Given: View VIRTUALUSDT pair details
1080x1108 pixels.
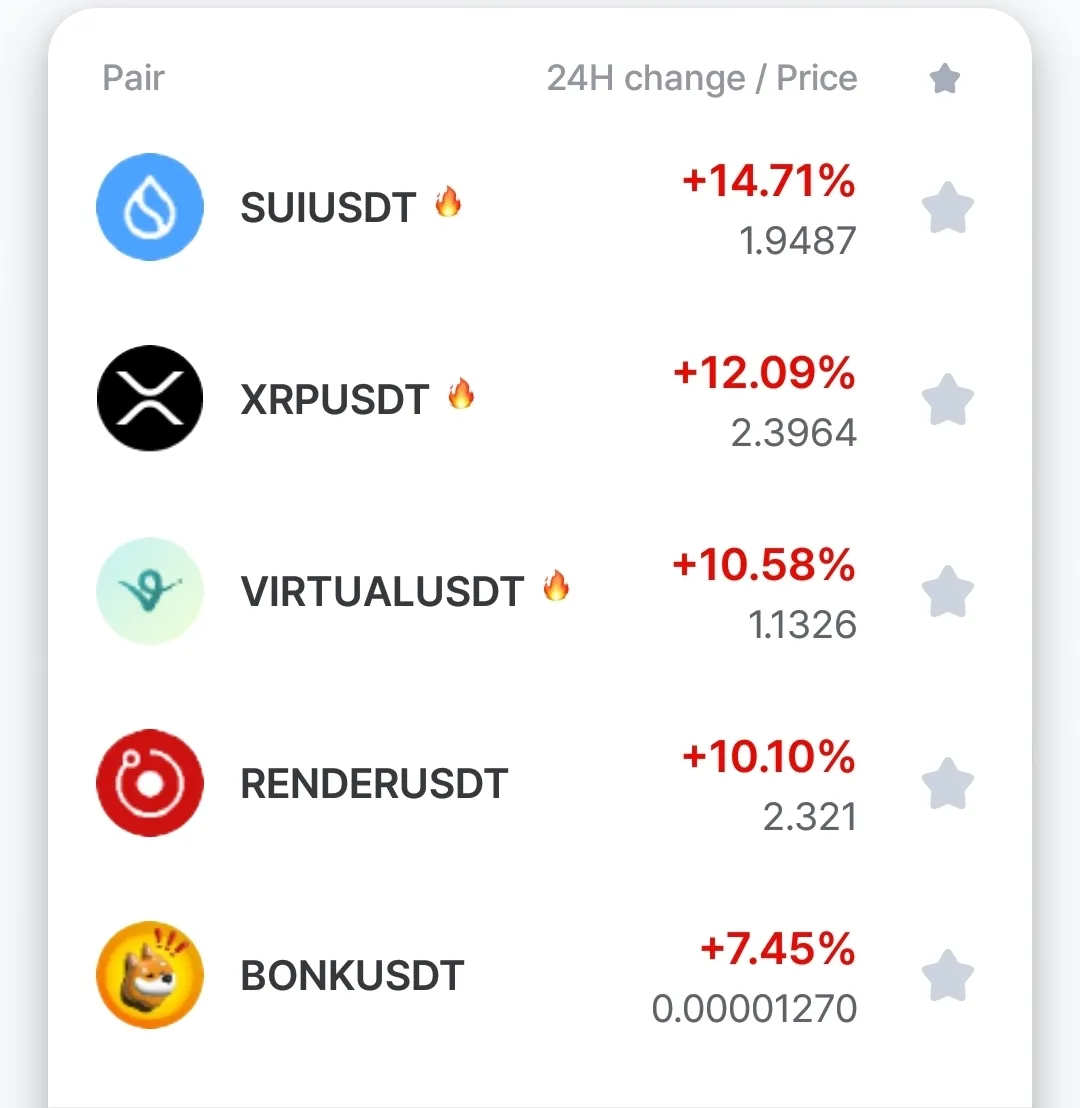Looking at the screenshot, I should [x=382, y=592].
